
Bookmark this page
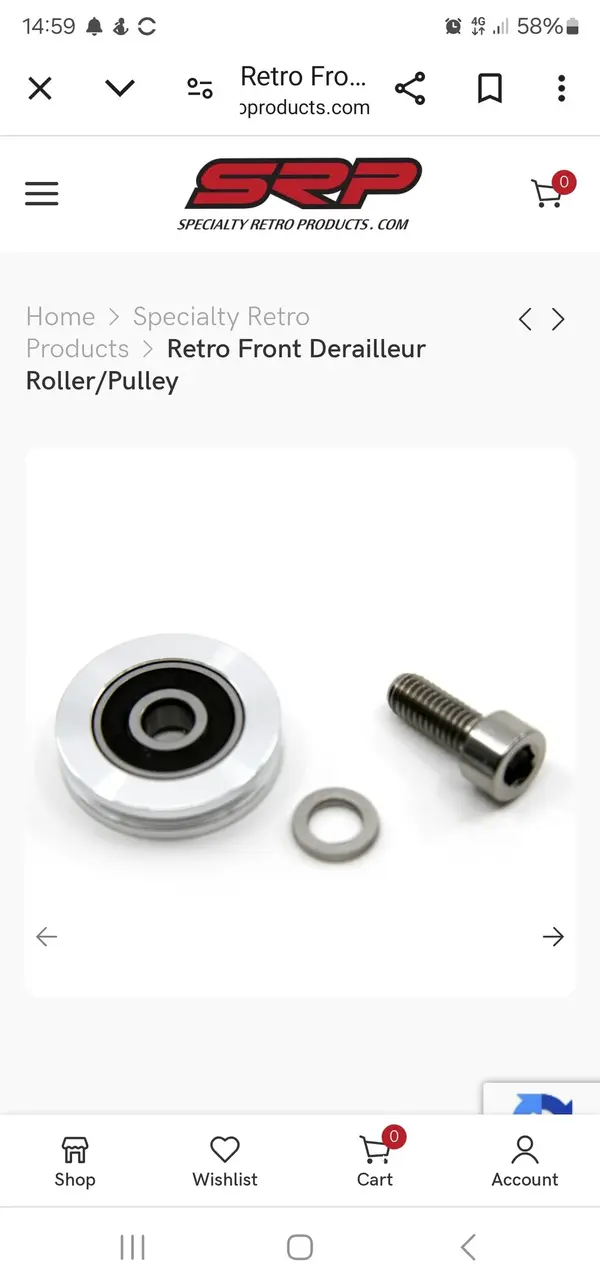[489, 89]
